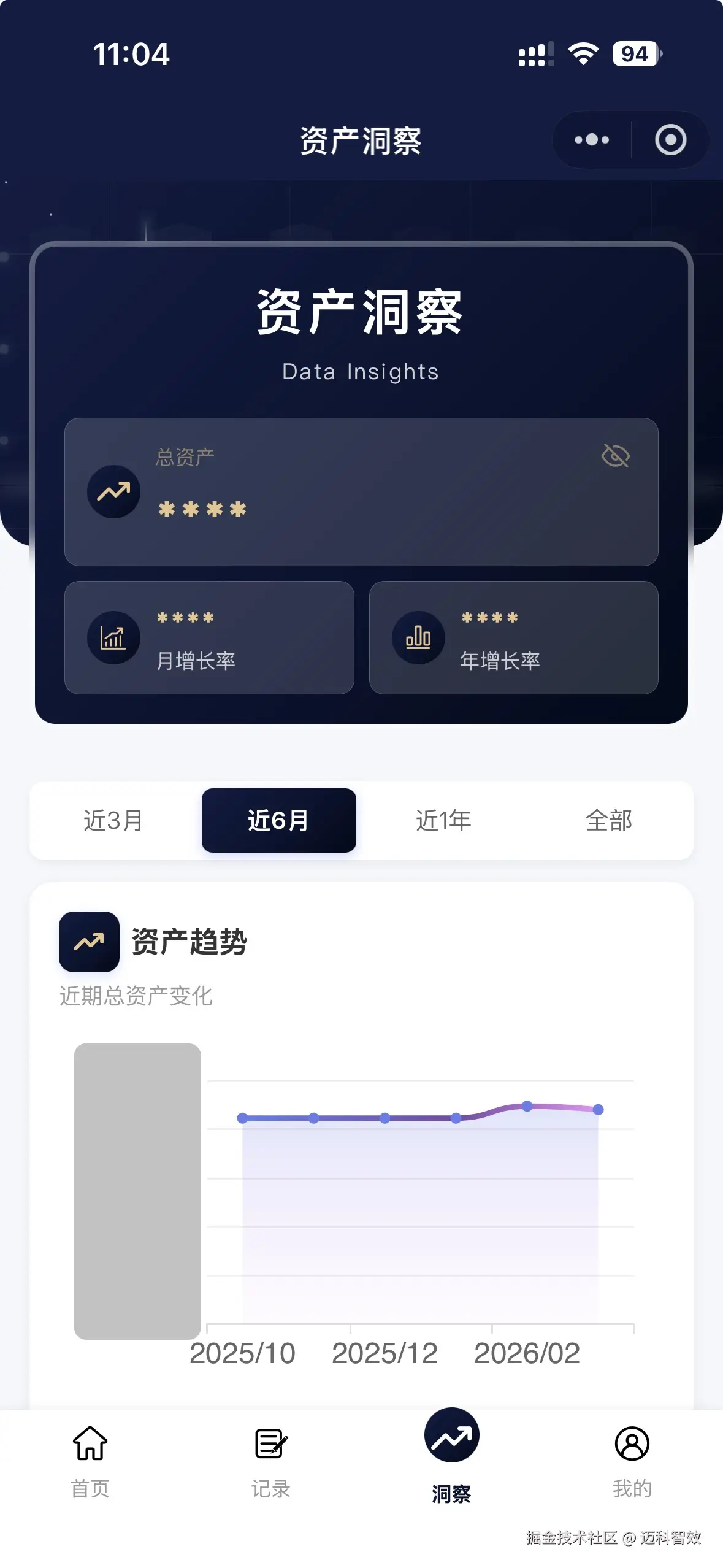723x1568 pixels.
Task: Click the monthly growth rate chart icon
Action: pyautogui.click(x=113, y=637)
